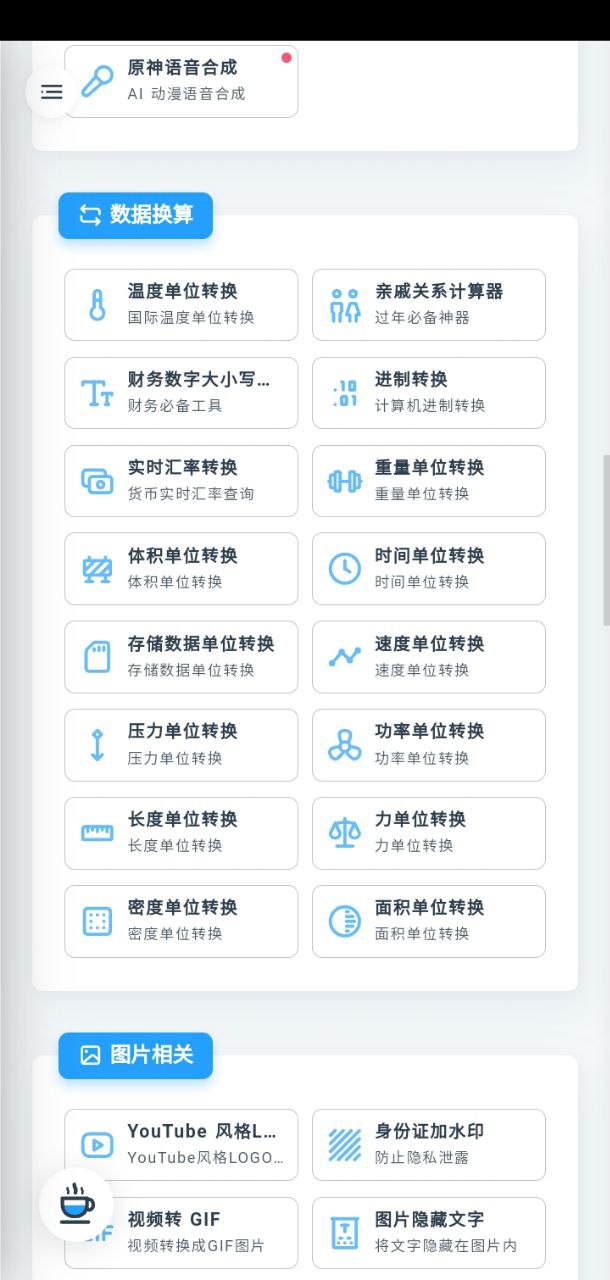Open 长度单位转换 tool
Image resolution: width=610 pixels, height=1280 pixels.
[181, 833]
